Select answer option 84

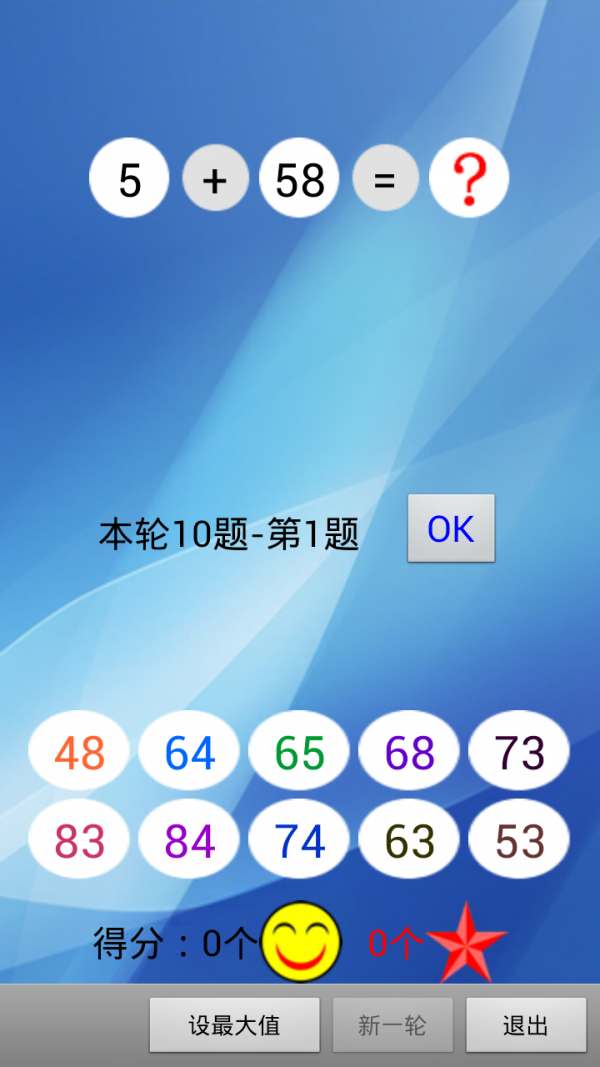click(x=189, y=842)
